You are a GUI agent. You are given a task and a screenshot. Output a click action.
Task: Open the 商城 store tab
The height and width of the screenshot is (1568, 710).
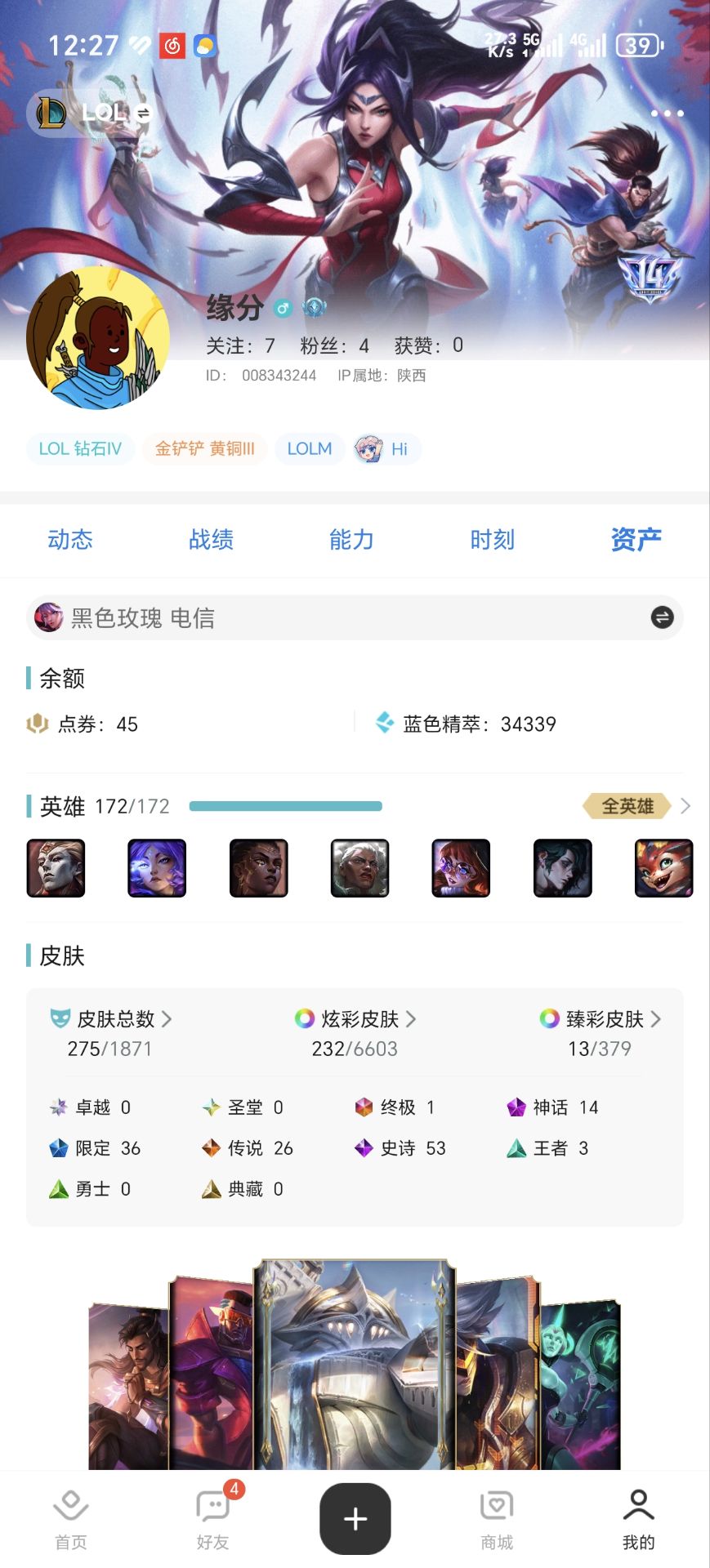click(497, 1520)
